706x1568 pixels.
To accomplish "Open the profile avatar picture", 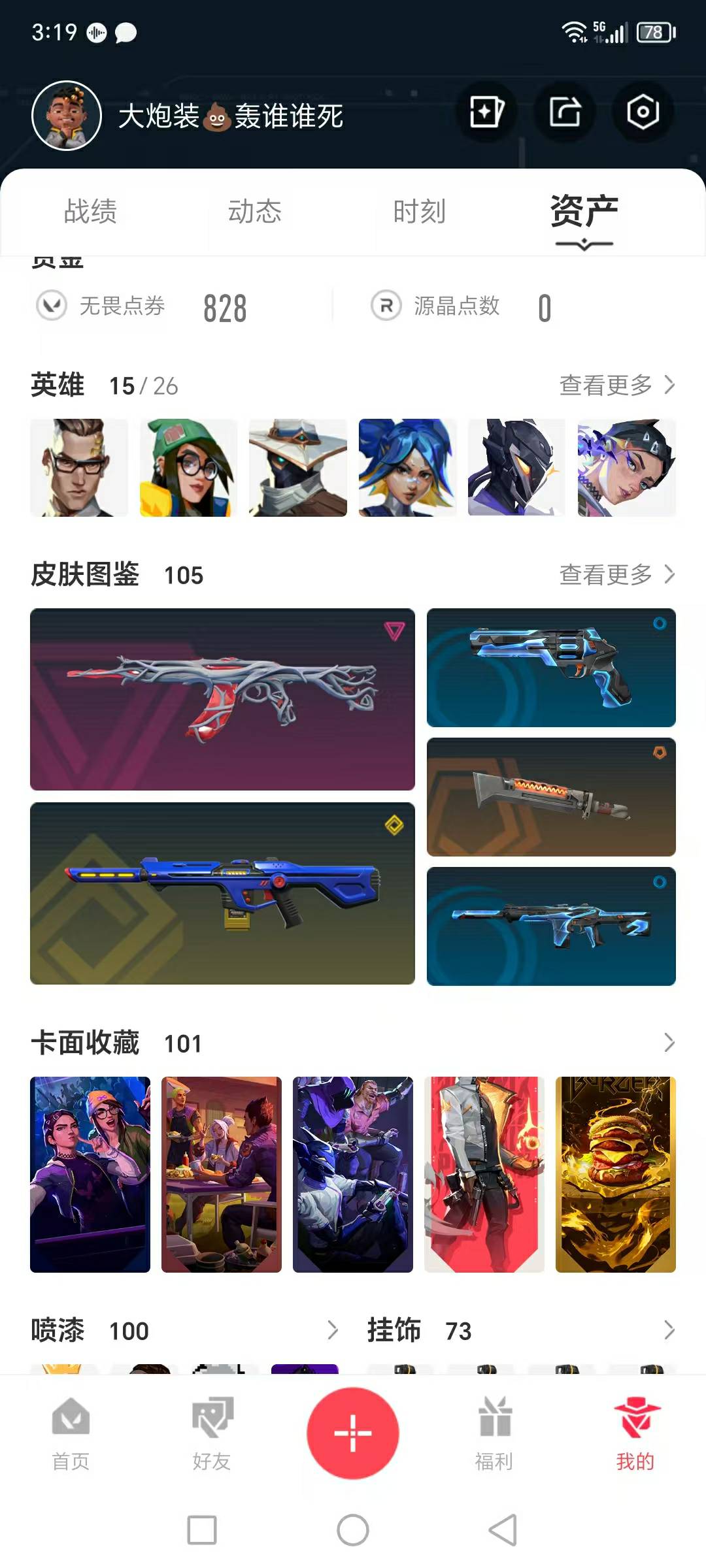I will 67,116.
